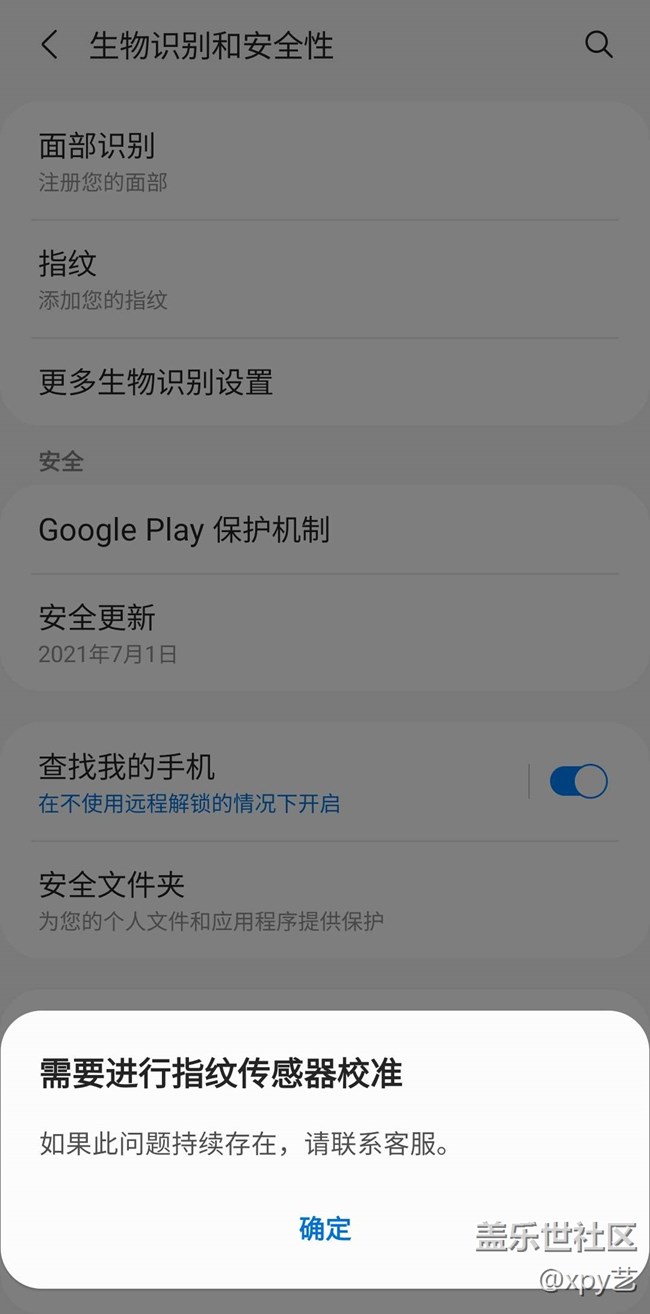Open the search icon in the top bar
The height and width of the screenshot is (1314, 650).
(x=598, y=45)
